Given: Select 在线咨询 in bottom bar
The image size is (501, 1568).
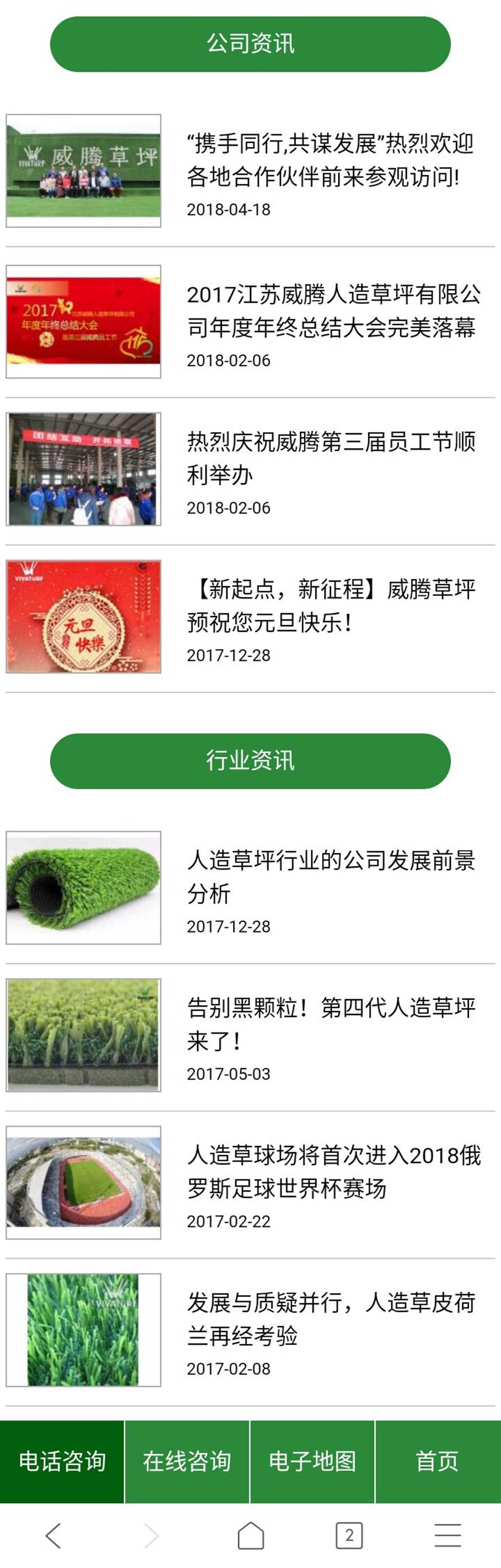Looking at the screenshot, I should coord(187,1461).
